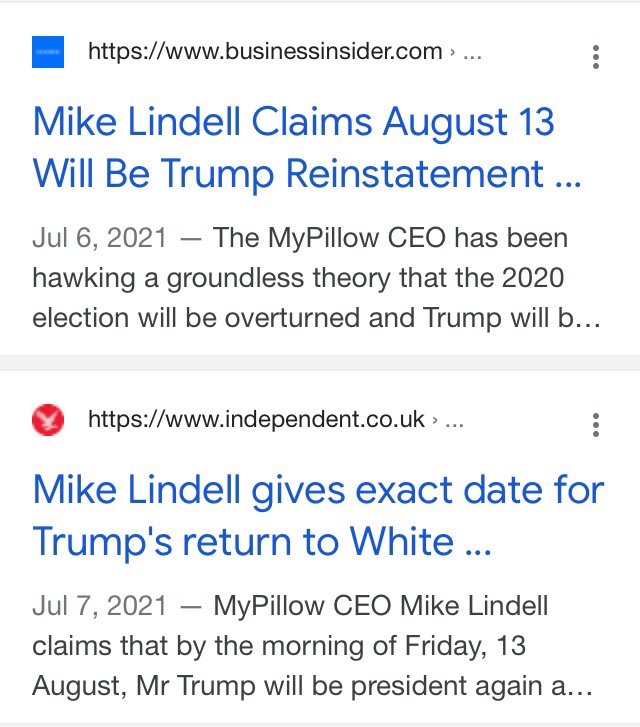Viewport: 640px width, 727px height.
Task: Open overflow menu for the Business Insider result
Action: coord(596,56)
